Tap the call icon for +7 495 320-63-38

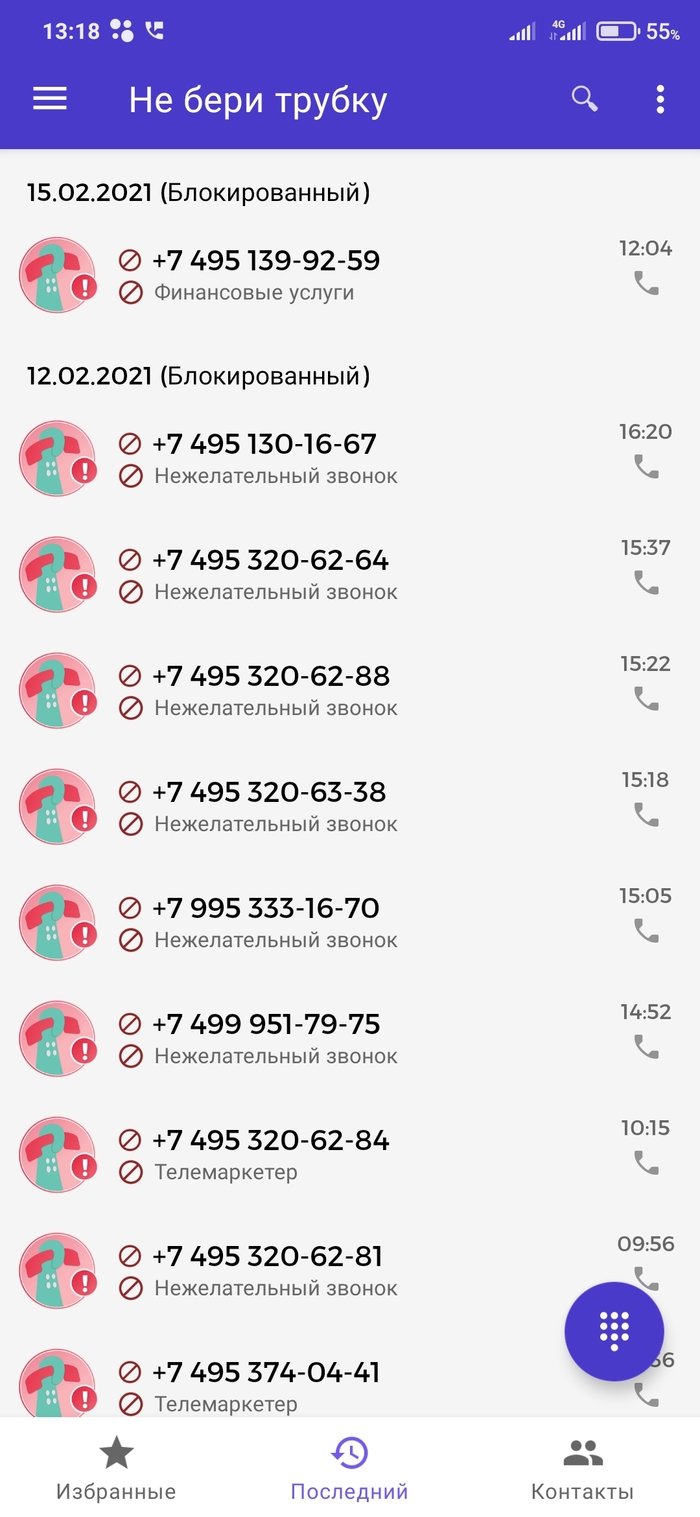tap(646, 814)
